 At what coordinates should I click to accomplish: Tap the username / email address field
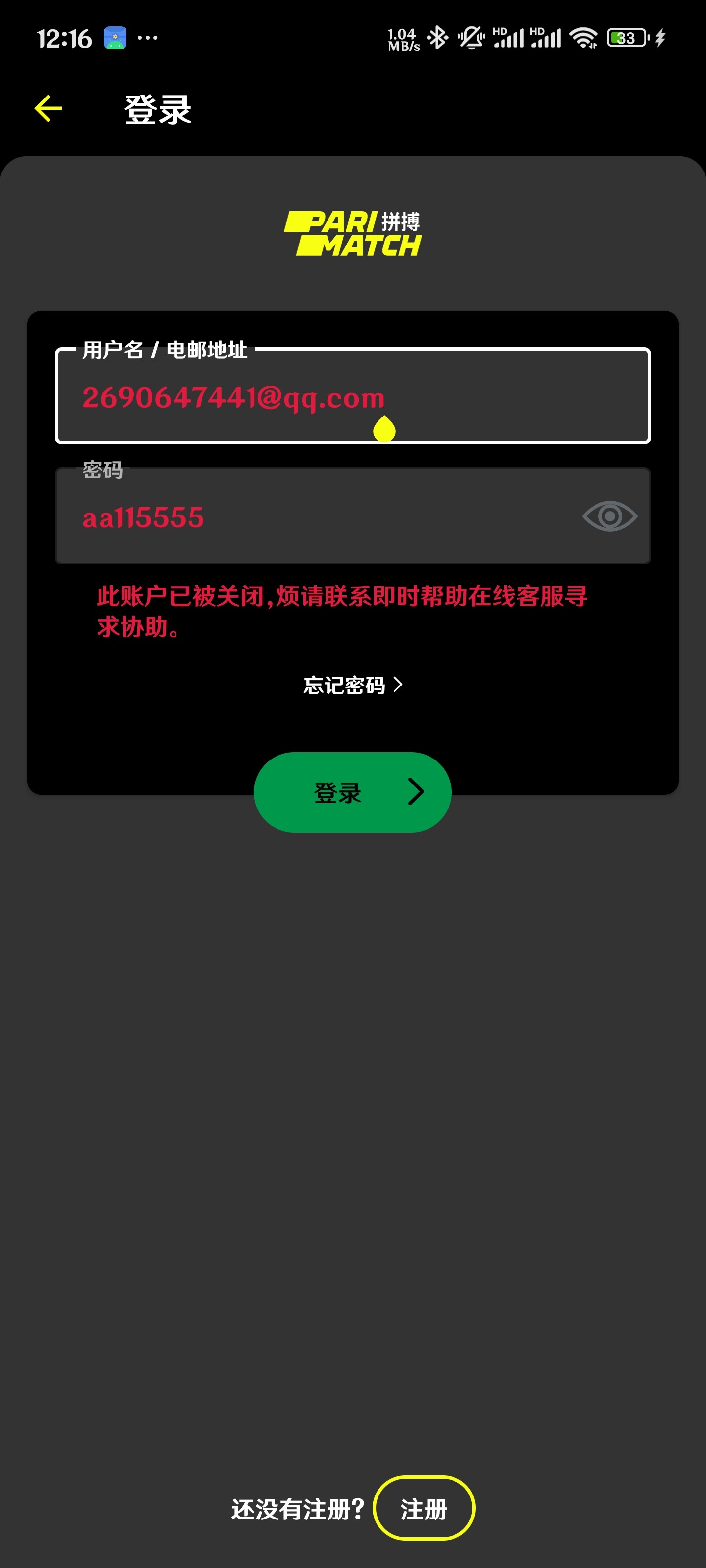point(352,396)
